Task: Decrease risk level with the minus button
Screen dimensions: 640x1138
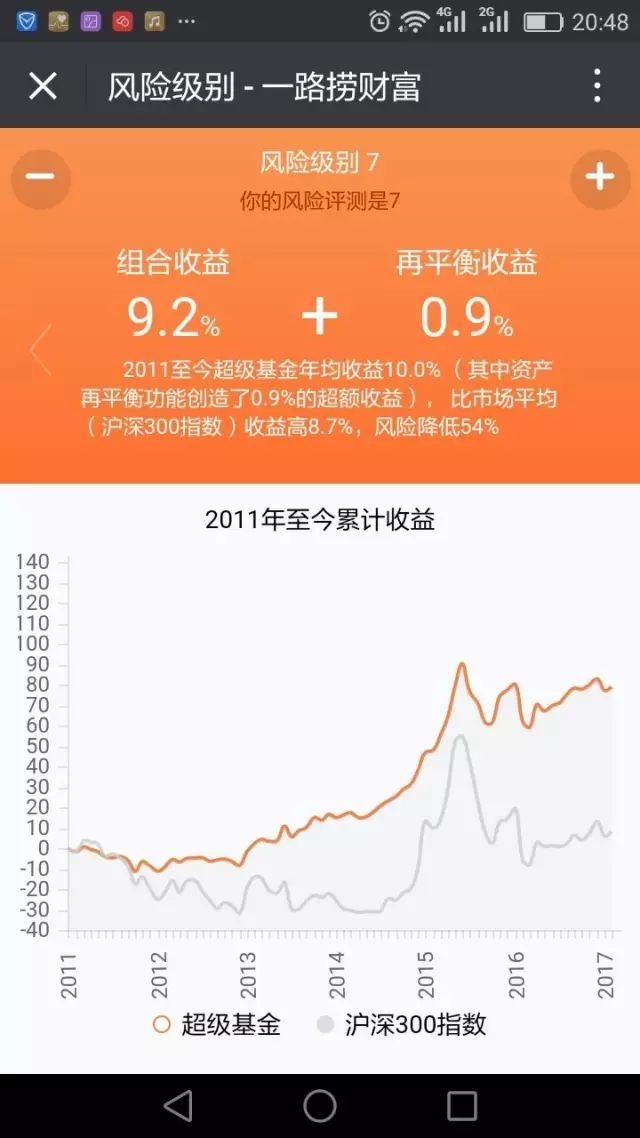Action: click(41, 179)
